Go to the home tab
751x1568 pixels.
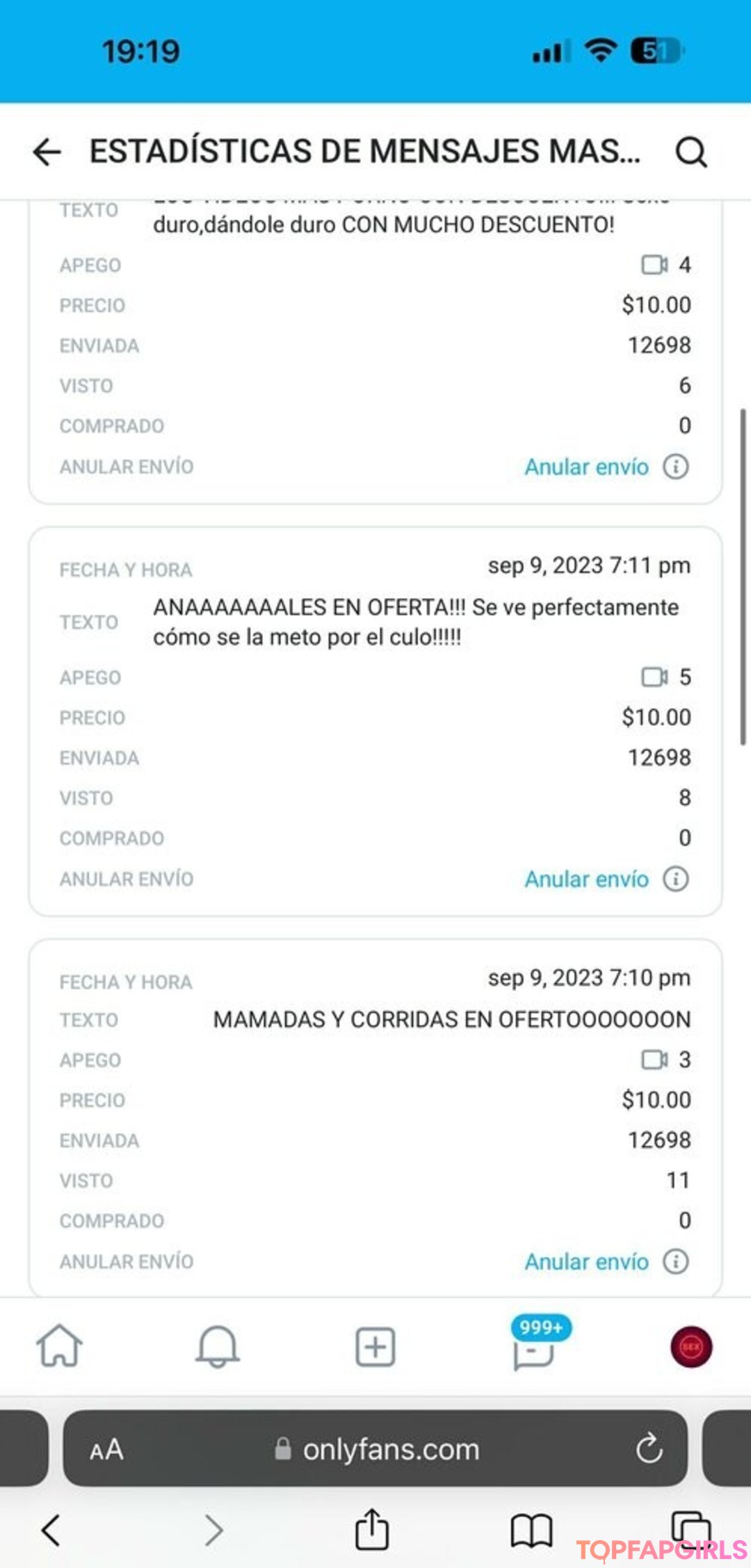tap(59, 1345)
